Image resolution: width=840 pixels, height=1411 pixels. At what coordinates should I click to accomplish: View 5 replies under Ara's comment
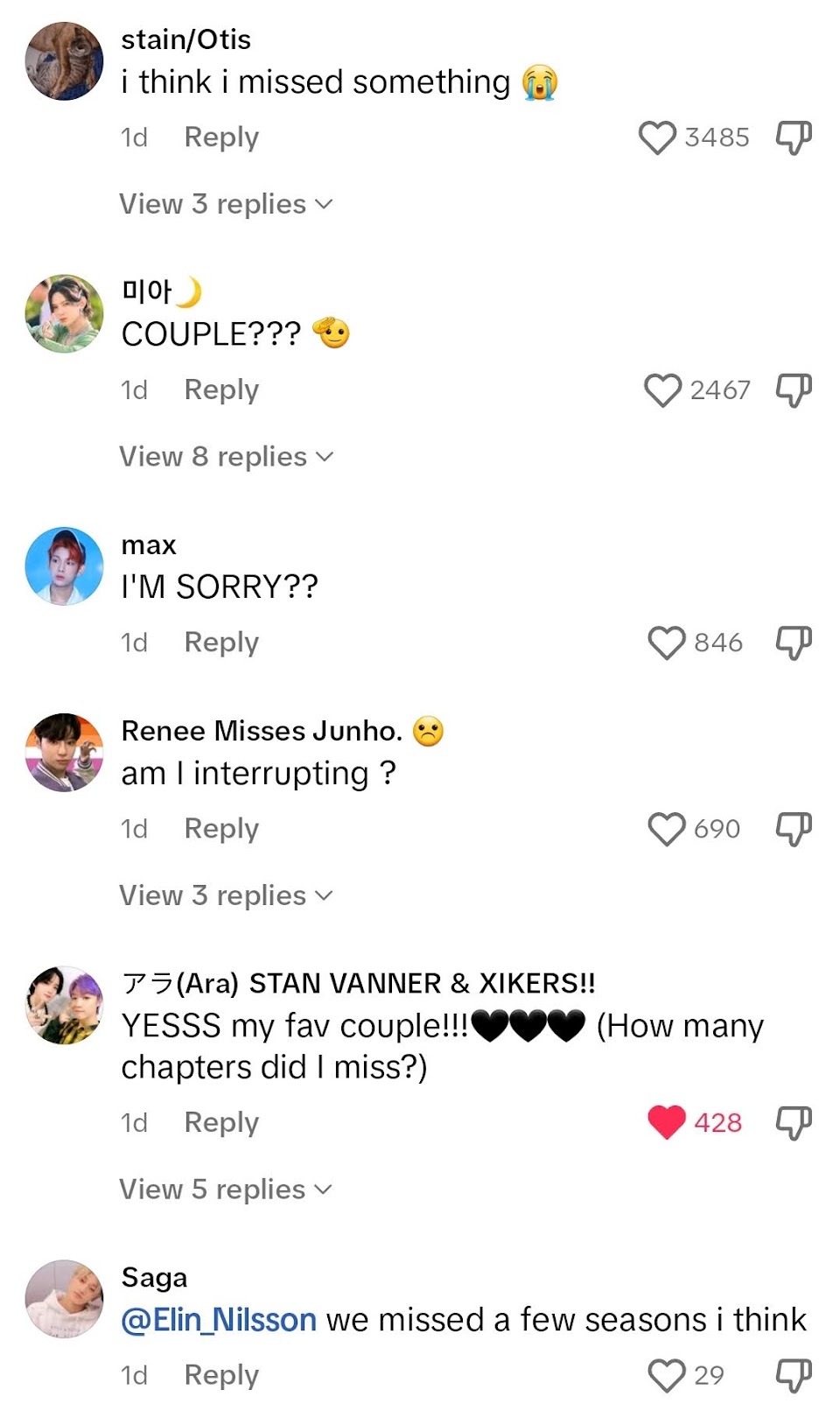tap(226, 1190)
